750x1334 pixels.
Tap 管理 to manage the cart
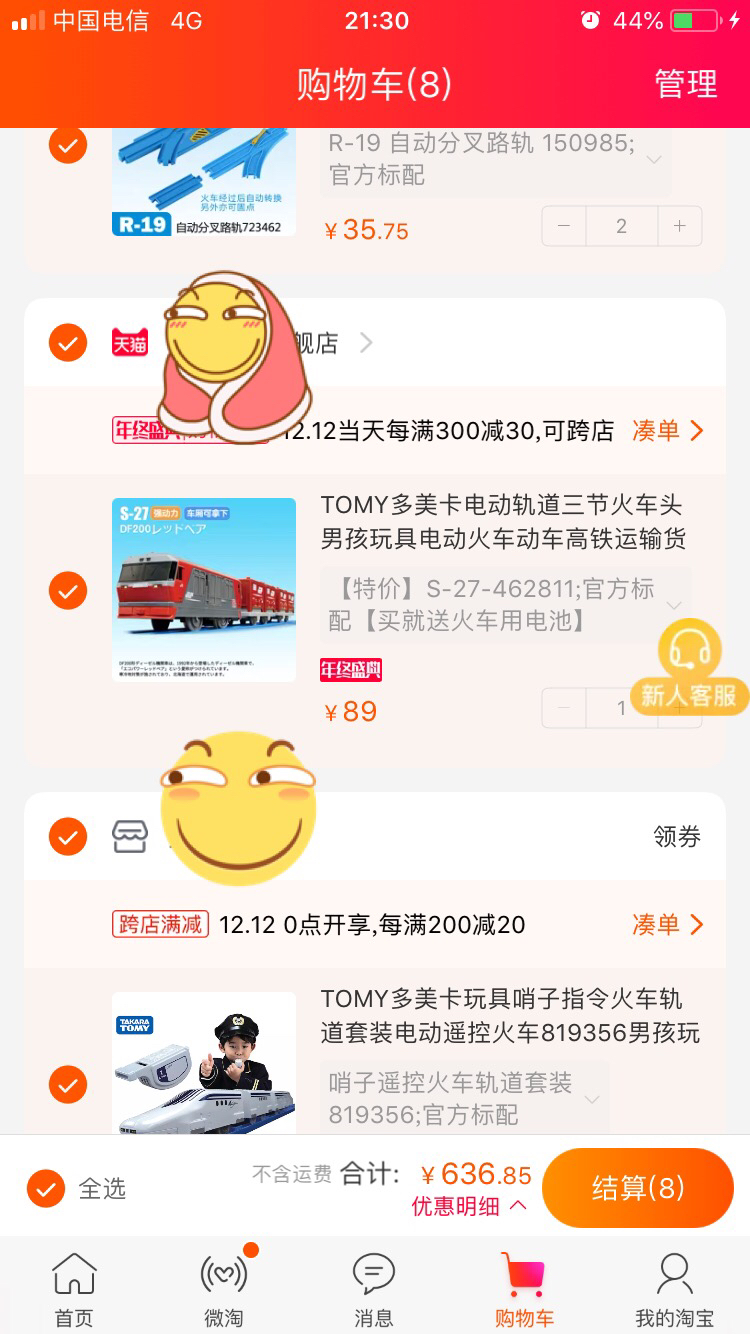[x=686, y=84]
